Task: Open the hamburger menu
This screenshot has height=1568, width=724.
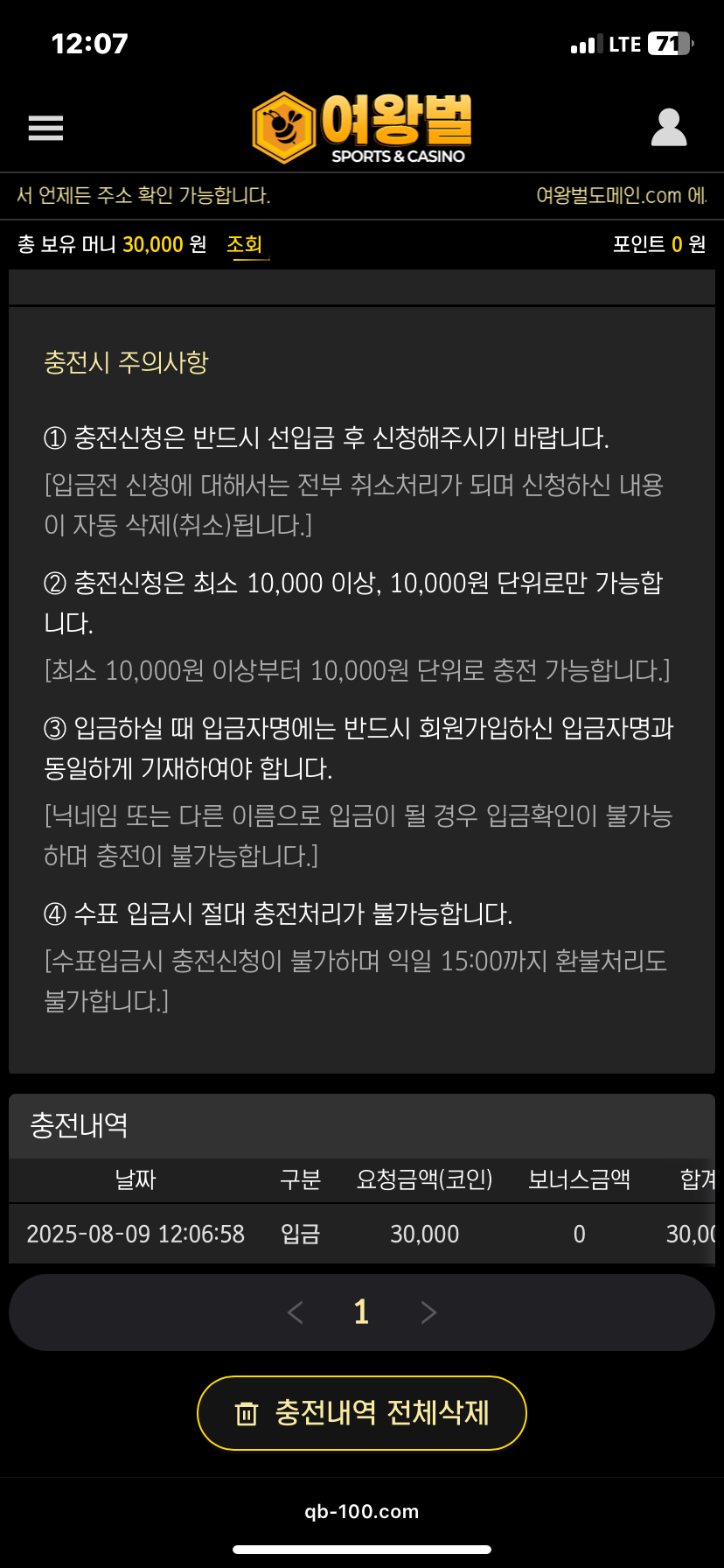Action: pyautogui.click(x=45, y=128)
